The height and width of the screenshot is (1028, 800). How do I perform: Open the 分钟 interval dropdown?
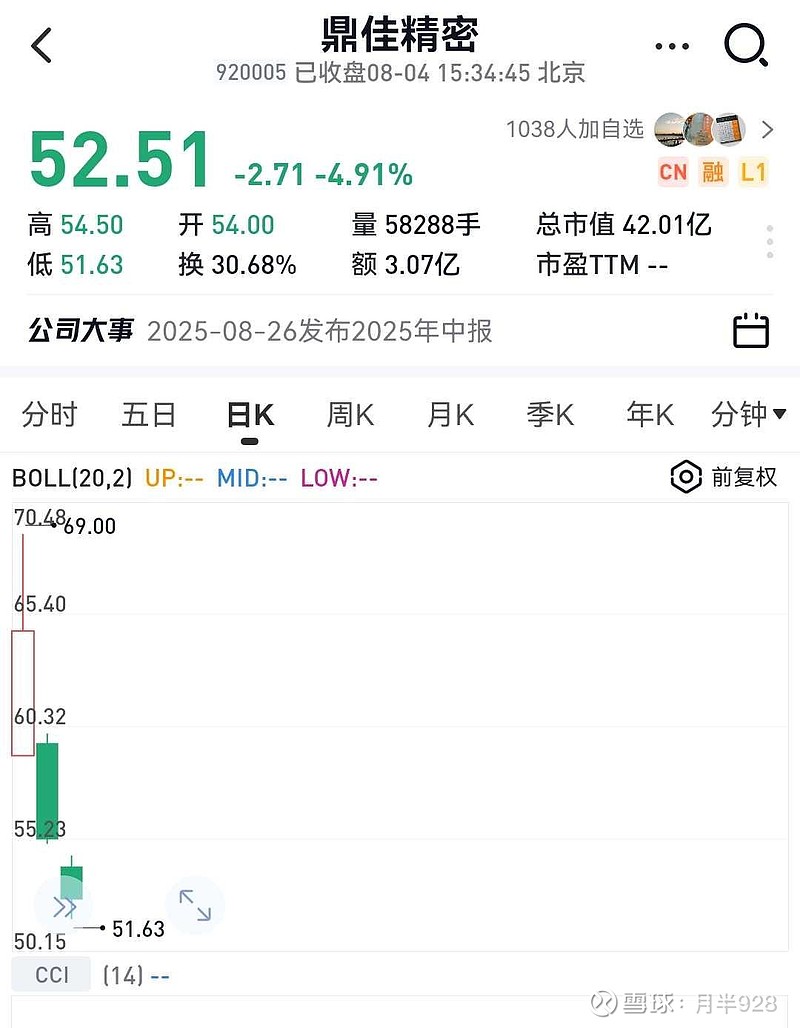(x=748, y=414)
